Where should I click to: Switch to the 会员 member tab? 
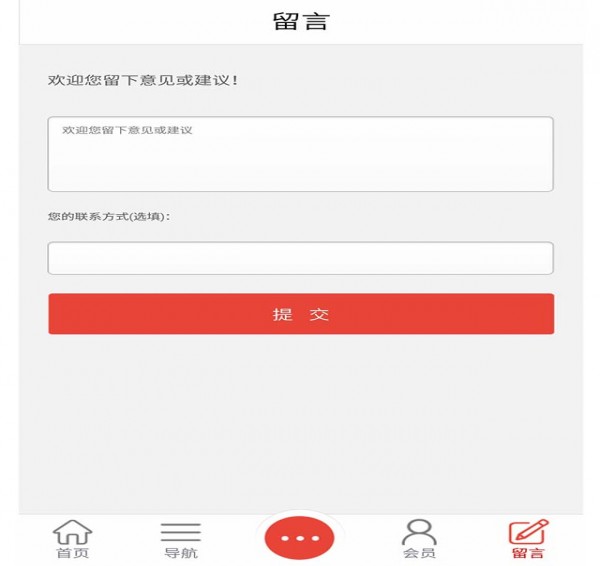point(419,539)
